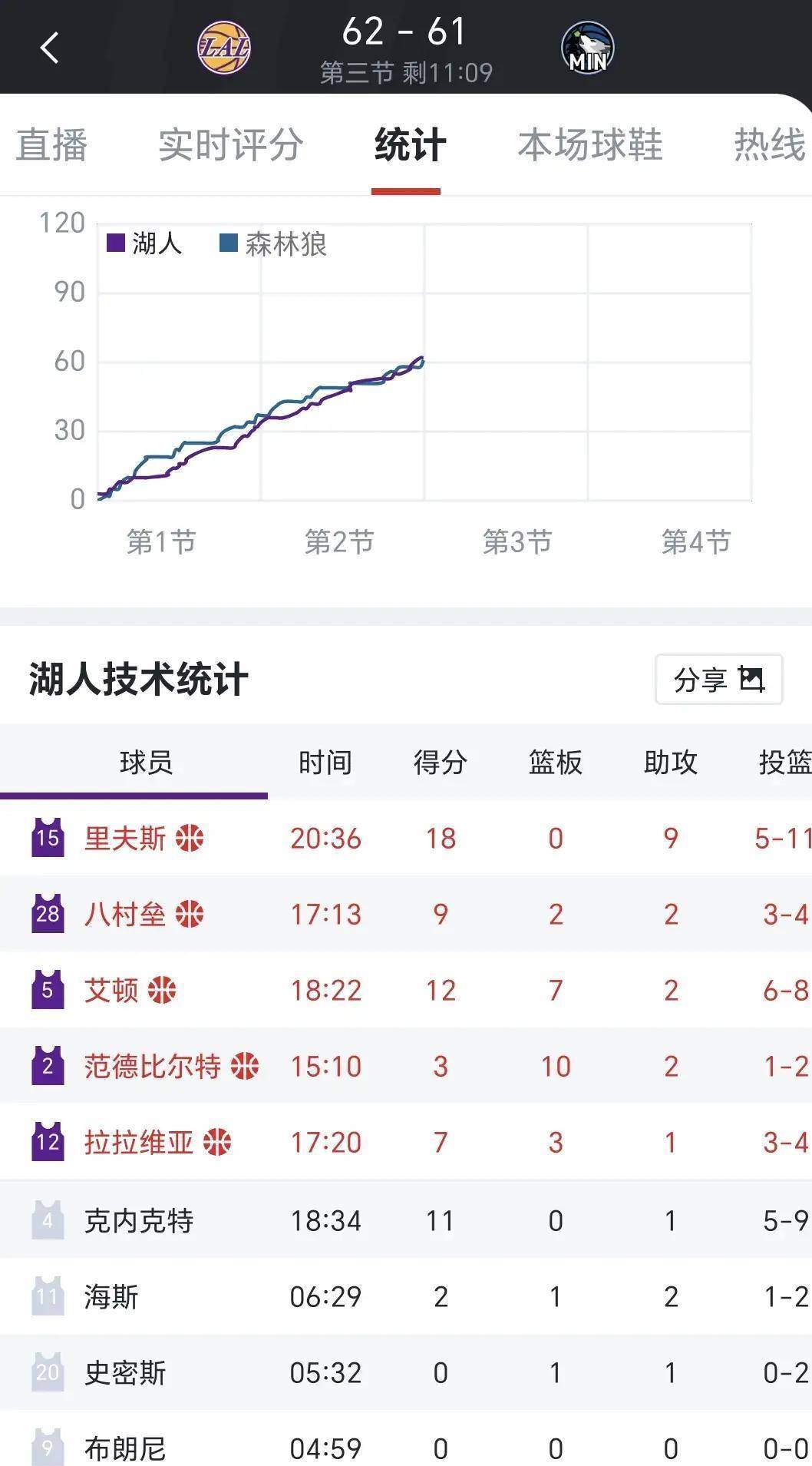
Task: Click the back arrow at top left
Action: tap(50, 48)
